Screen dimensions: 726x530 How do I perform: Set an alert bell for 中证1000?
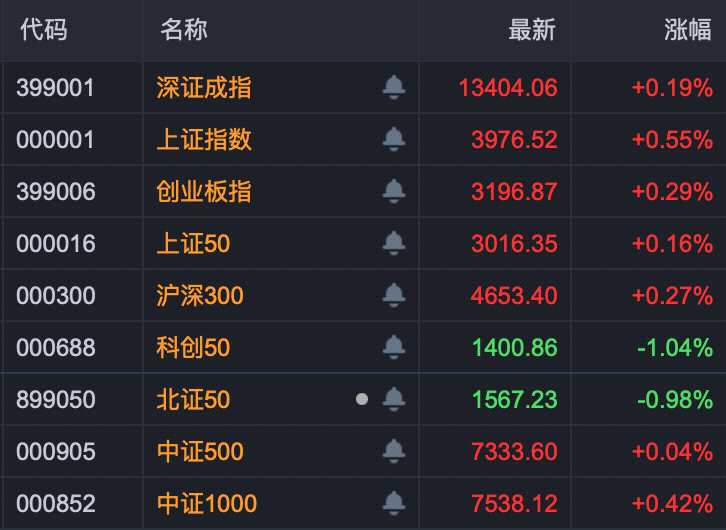394,504
